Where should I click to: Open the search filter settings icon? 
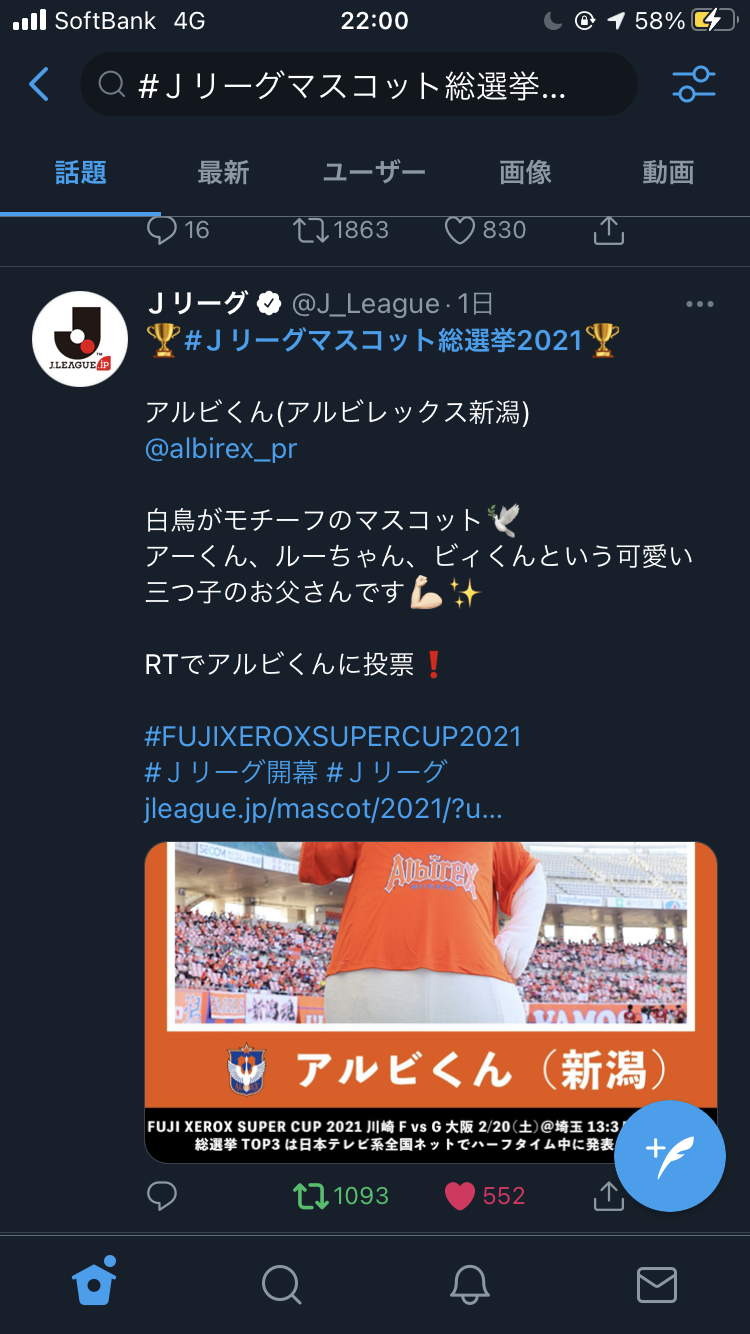click(693, 85)
